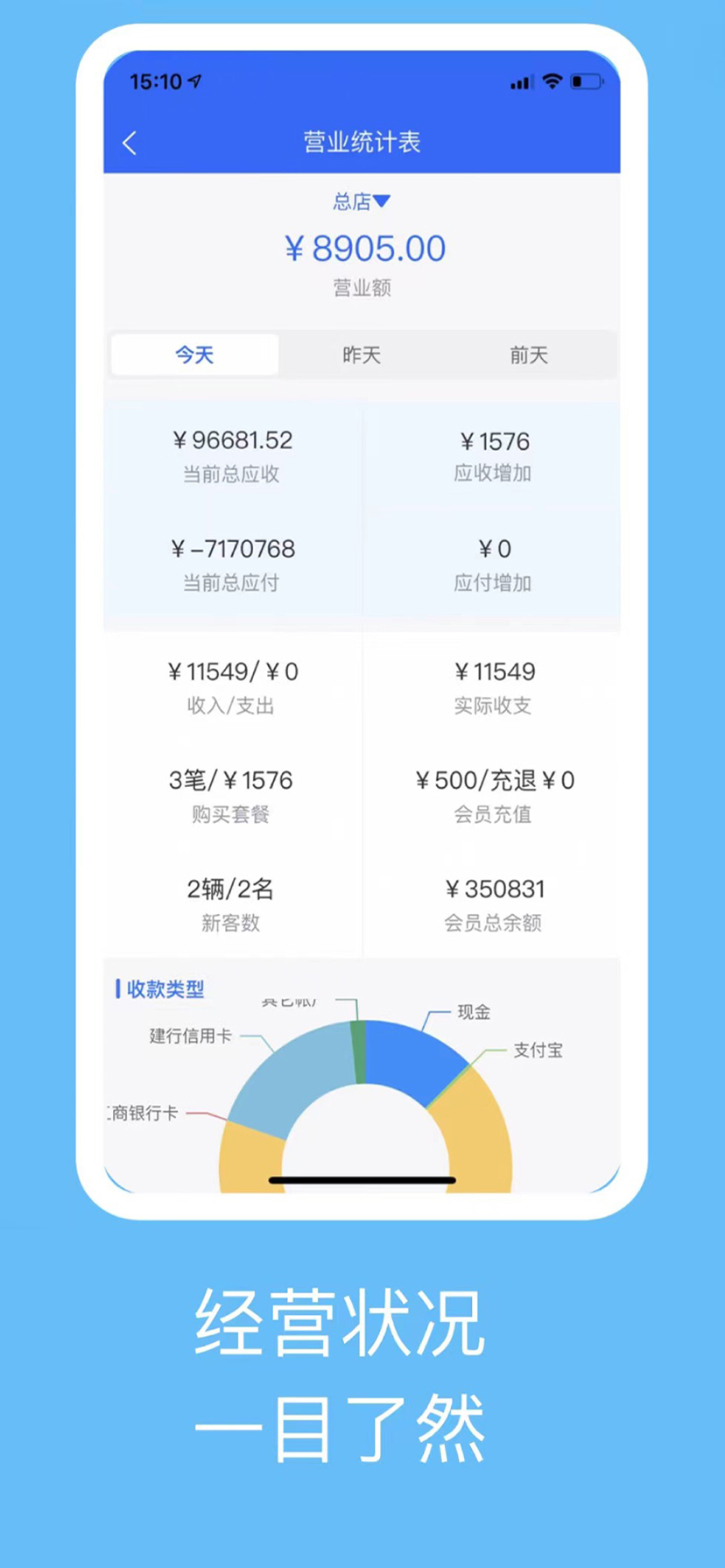Toggle the 今天 time filter

194,355
